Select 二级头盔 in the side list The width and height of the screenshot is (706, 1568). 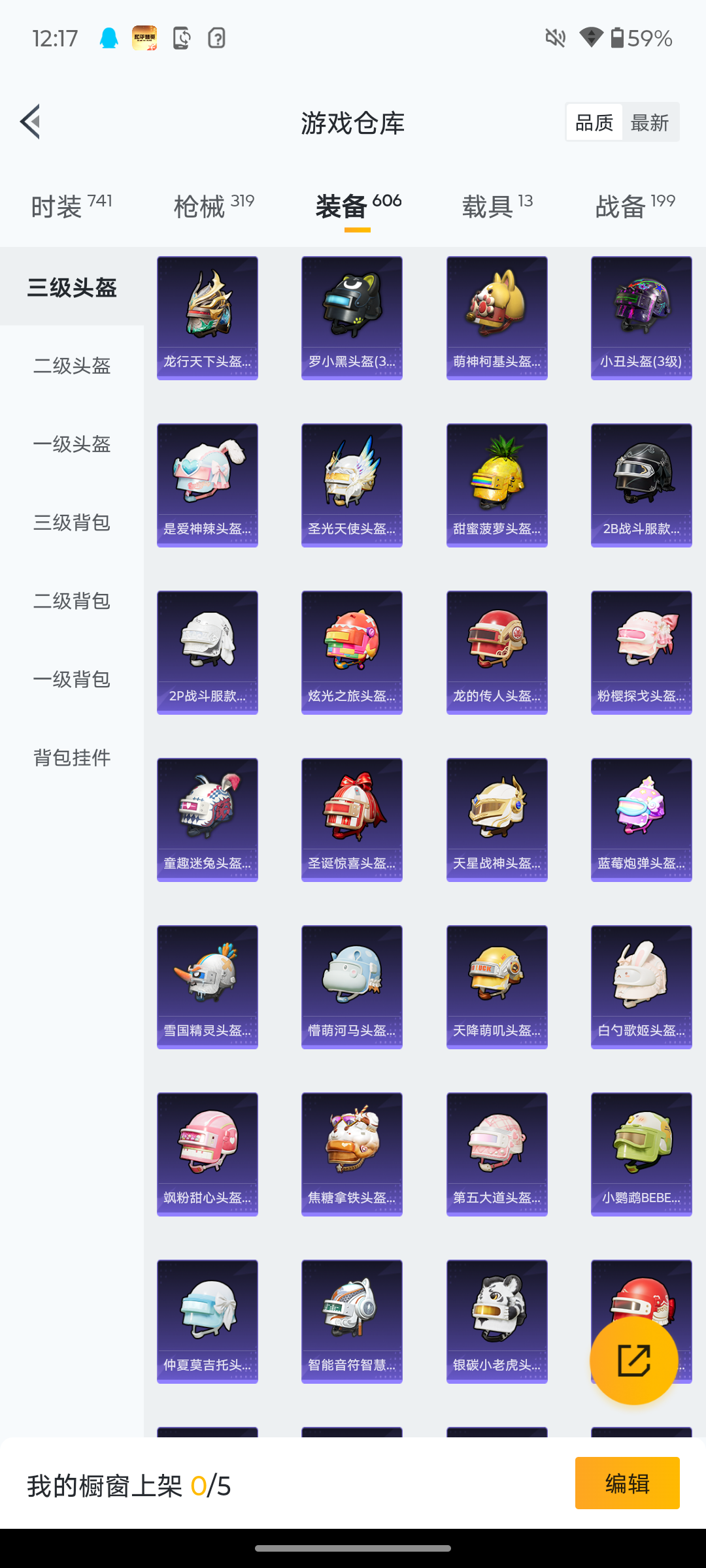(x=72, y=366)
